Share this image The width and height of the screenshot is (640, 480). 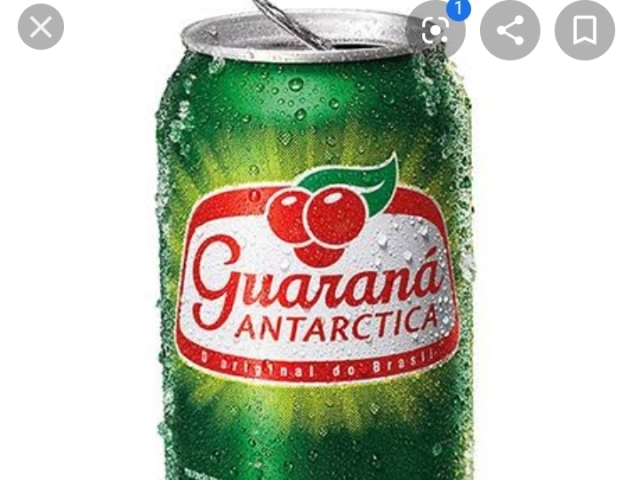coord(511,31)
